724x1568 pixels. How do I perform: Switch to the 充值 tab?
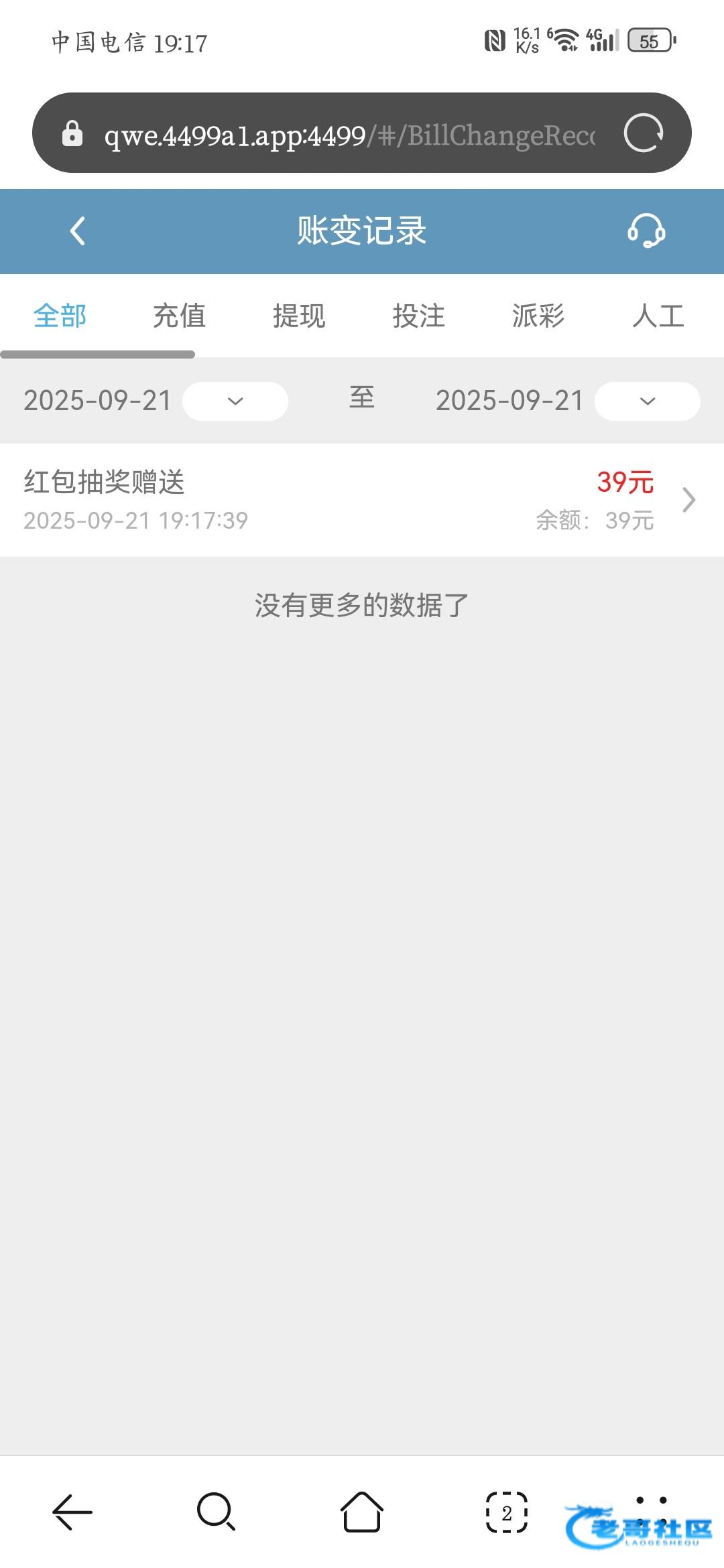click(x=179, y=316)
